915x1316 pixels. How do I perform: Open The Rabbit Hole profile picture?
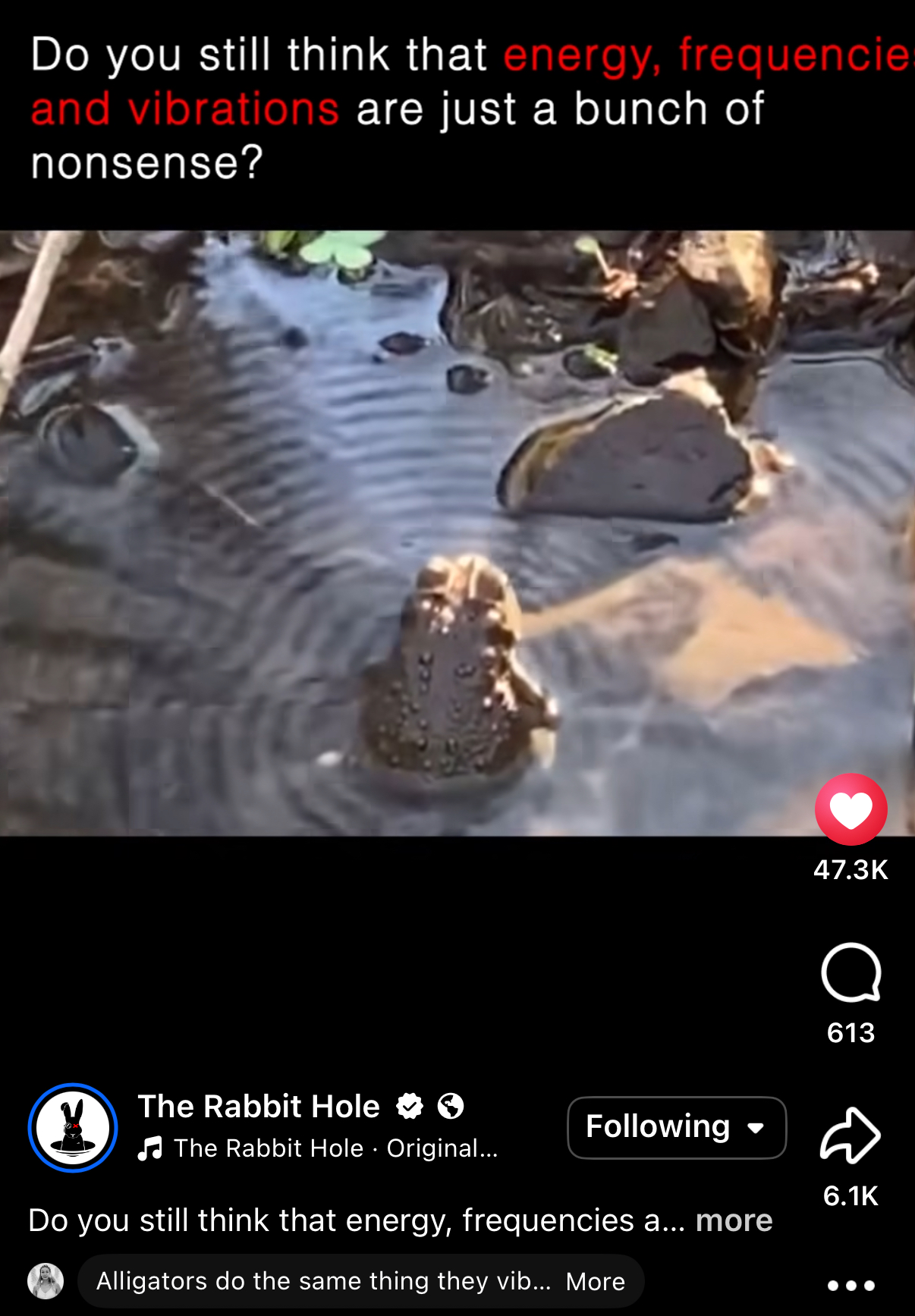(73, 1127)
